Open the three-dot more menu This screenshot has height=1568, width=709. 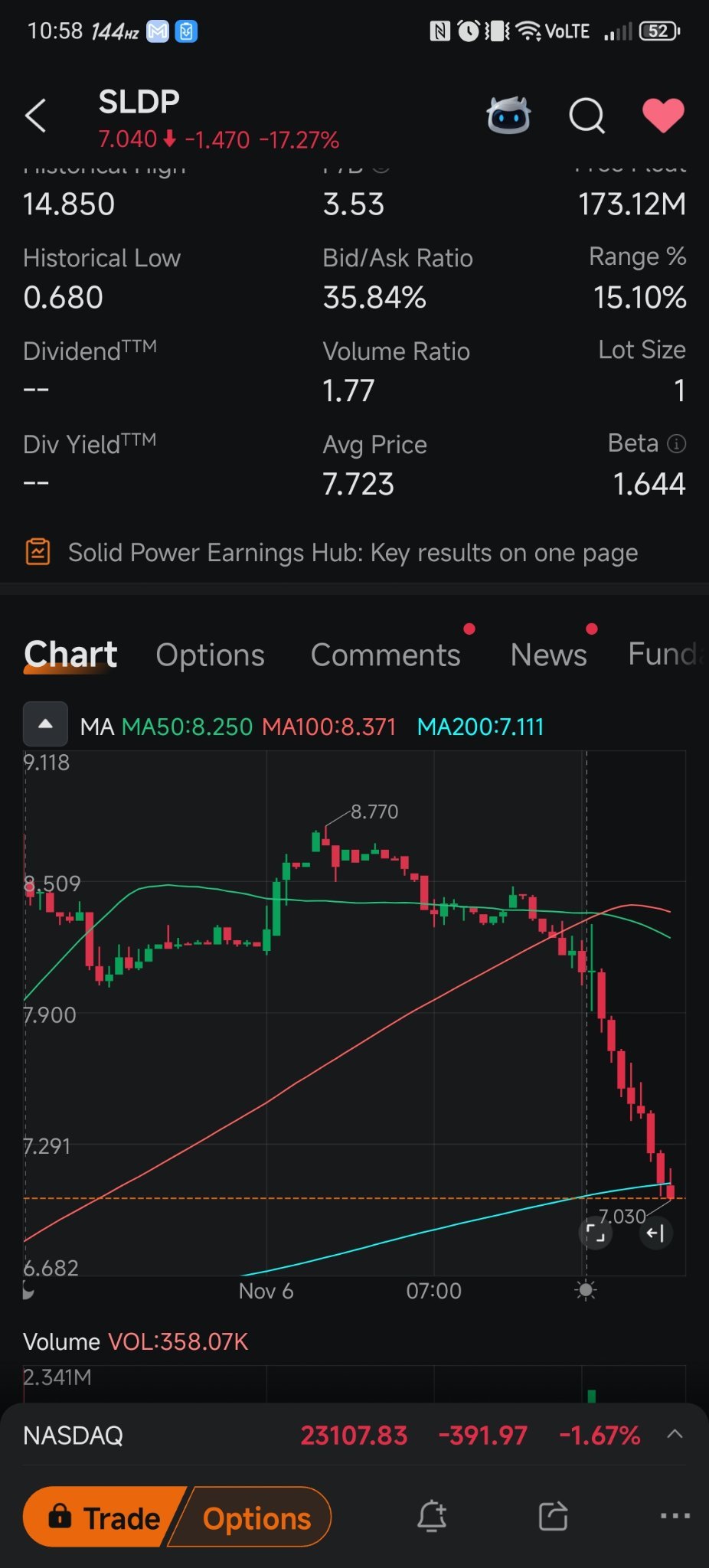click(x=675, y=1516)
